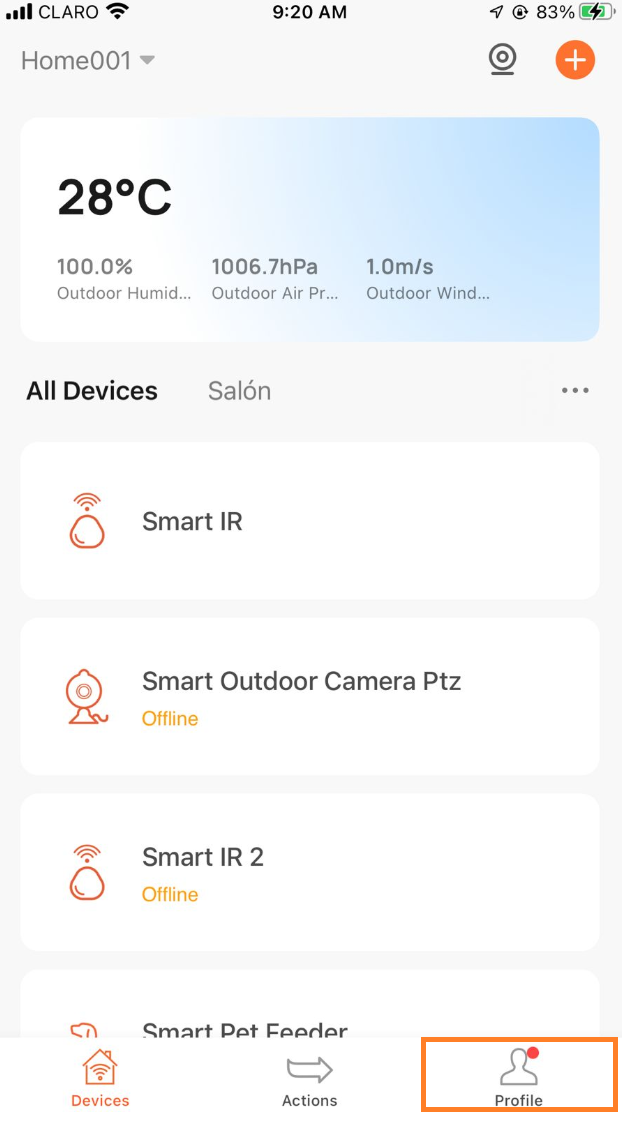The width and height of the screenshot is (622, 1136).
Task: Open Smart Outdoor Camera Ptz device
Action: [x=310, y=696]
